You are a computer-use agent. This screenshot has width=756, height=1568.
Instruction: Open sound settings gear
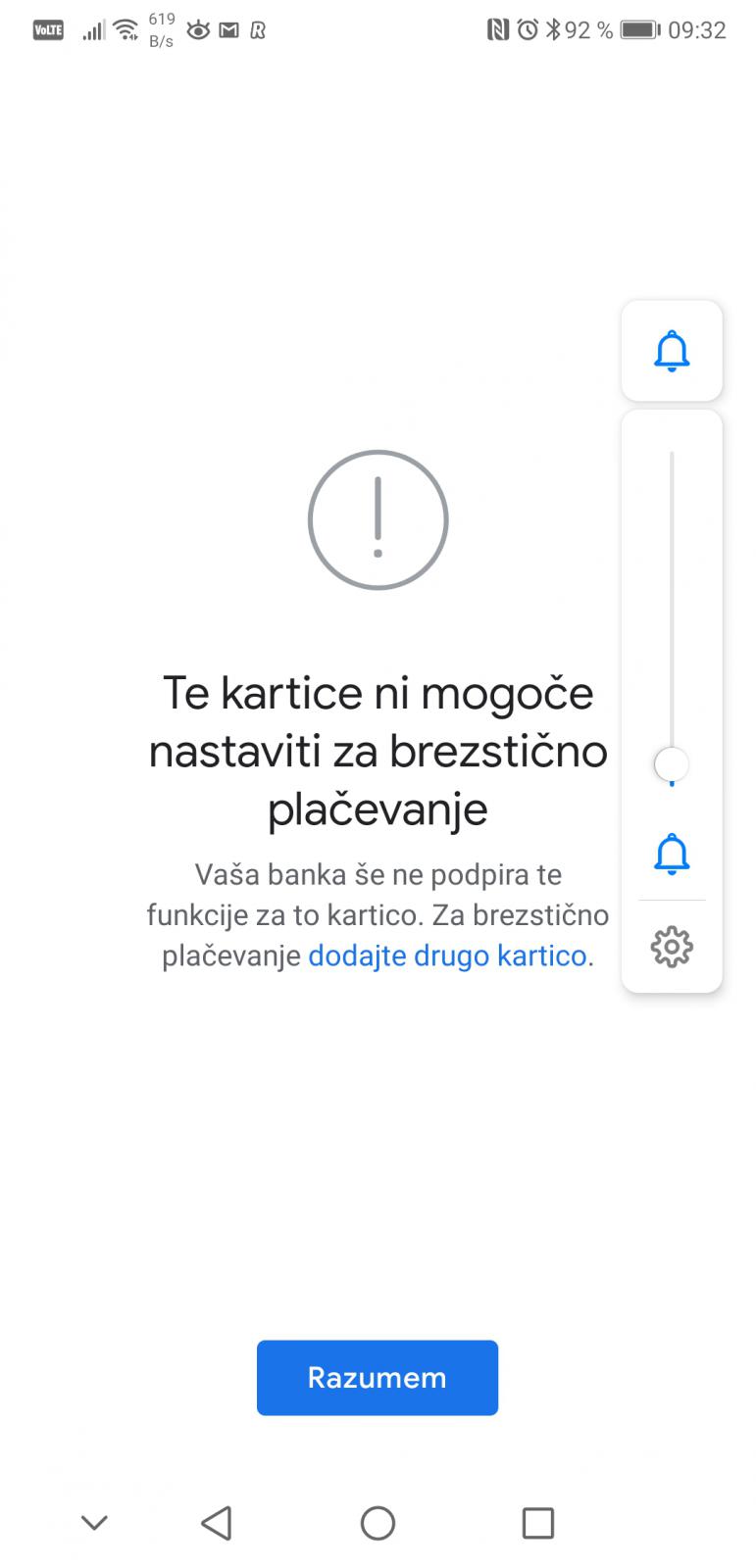[x=672, y=947]
